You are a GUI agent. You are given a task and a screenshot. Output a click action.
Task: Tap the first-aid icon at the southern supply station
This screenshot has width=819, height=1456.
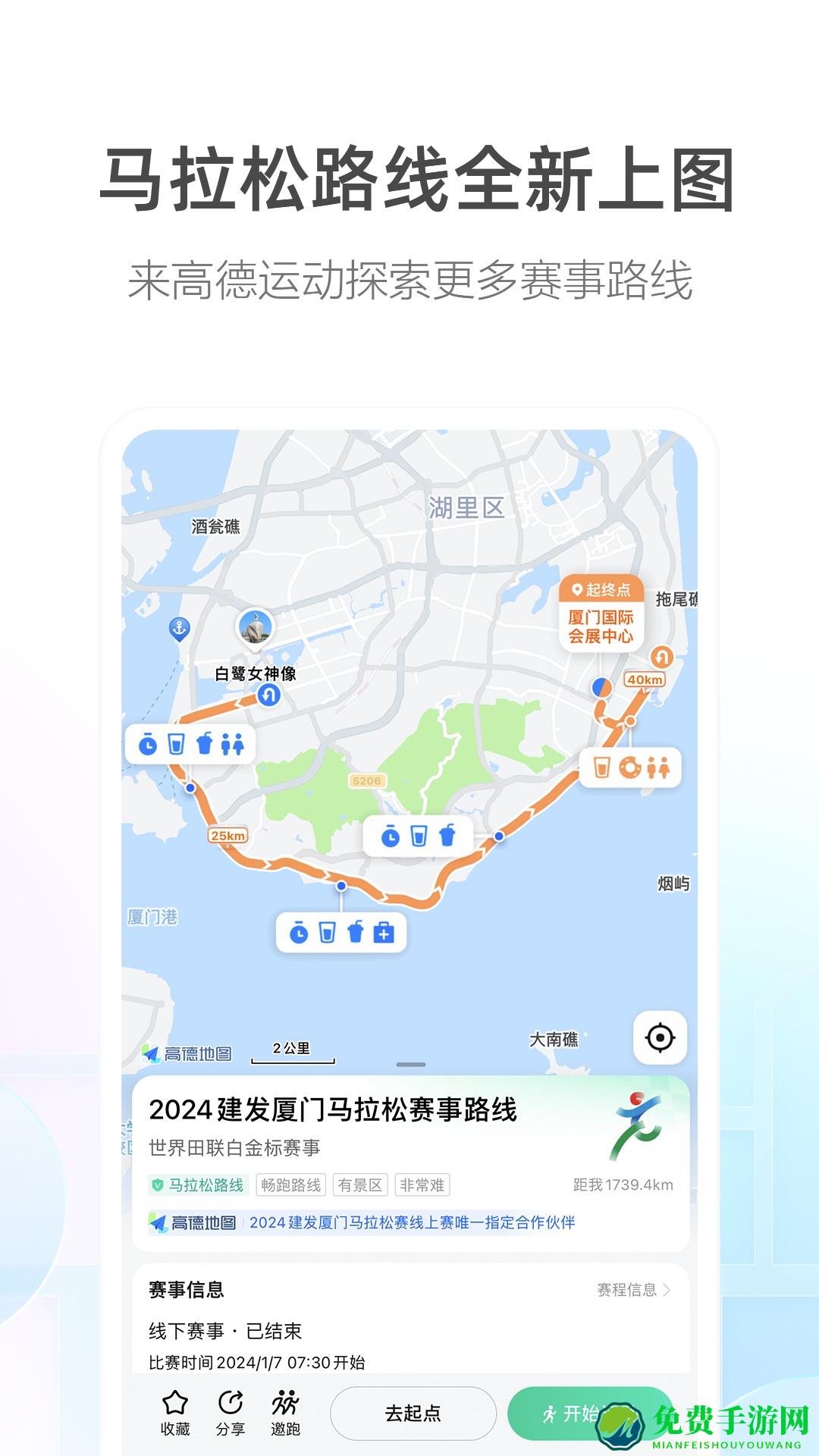click(383, 933)
